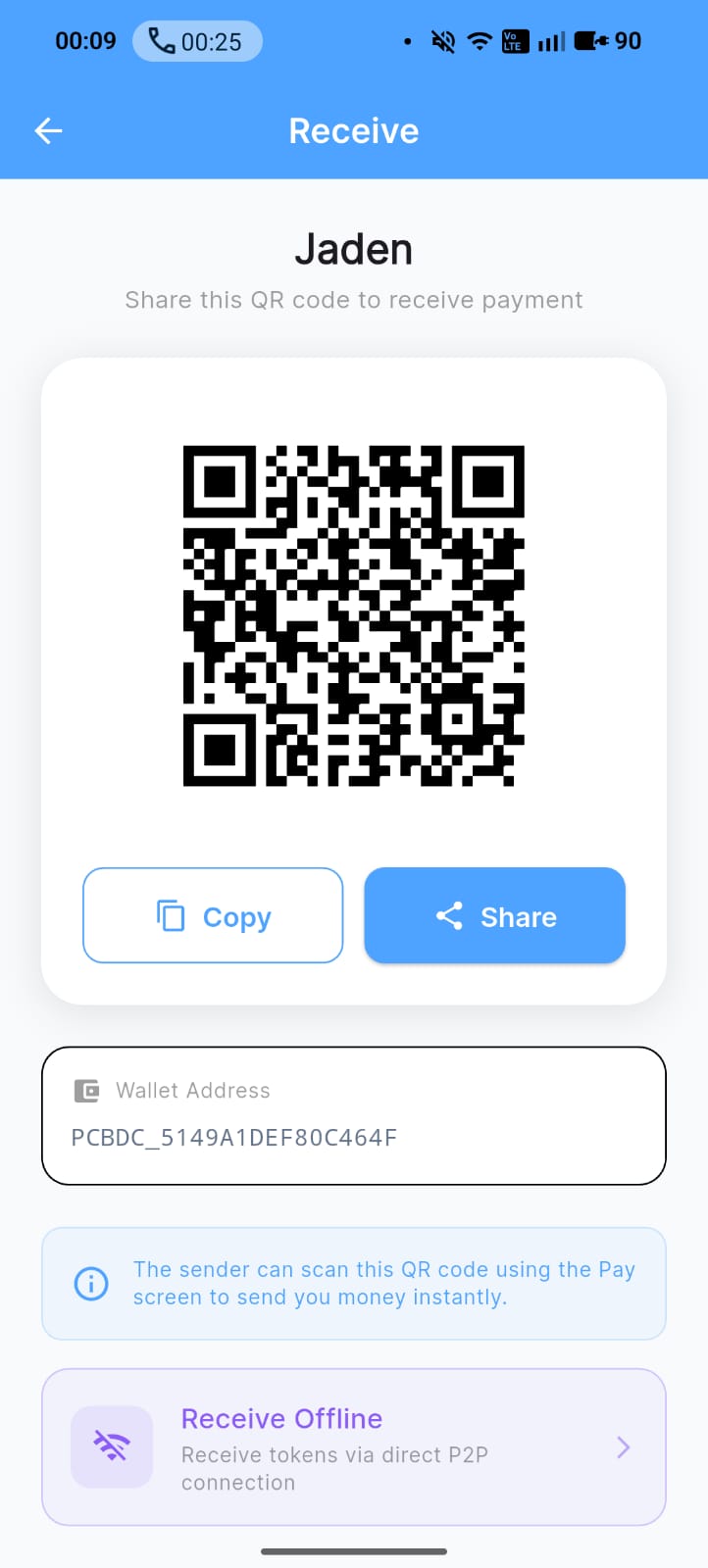Screen dimensions: 708x1568
Task: Tap the copy icon inside the Copy button
Action: [172, 915]
